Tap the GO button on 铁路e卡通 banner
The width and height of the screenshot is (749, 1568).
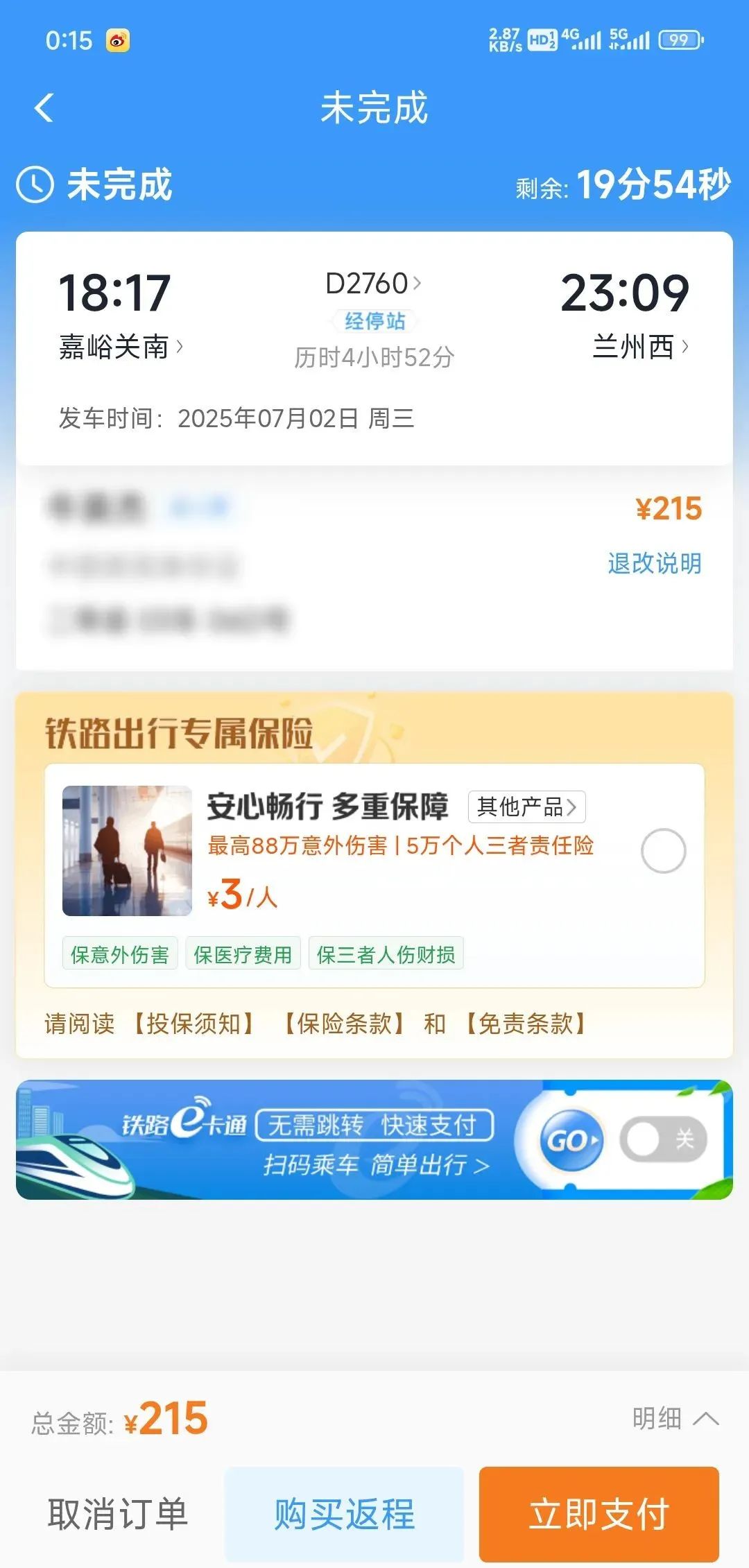tap(571, 1139)
